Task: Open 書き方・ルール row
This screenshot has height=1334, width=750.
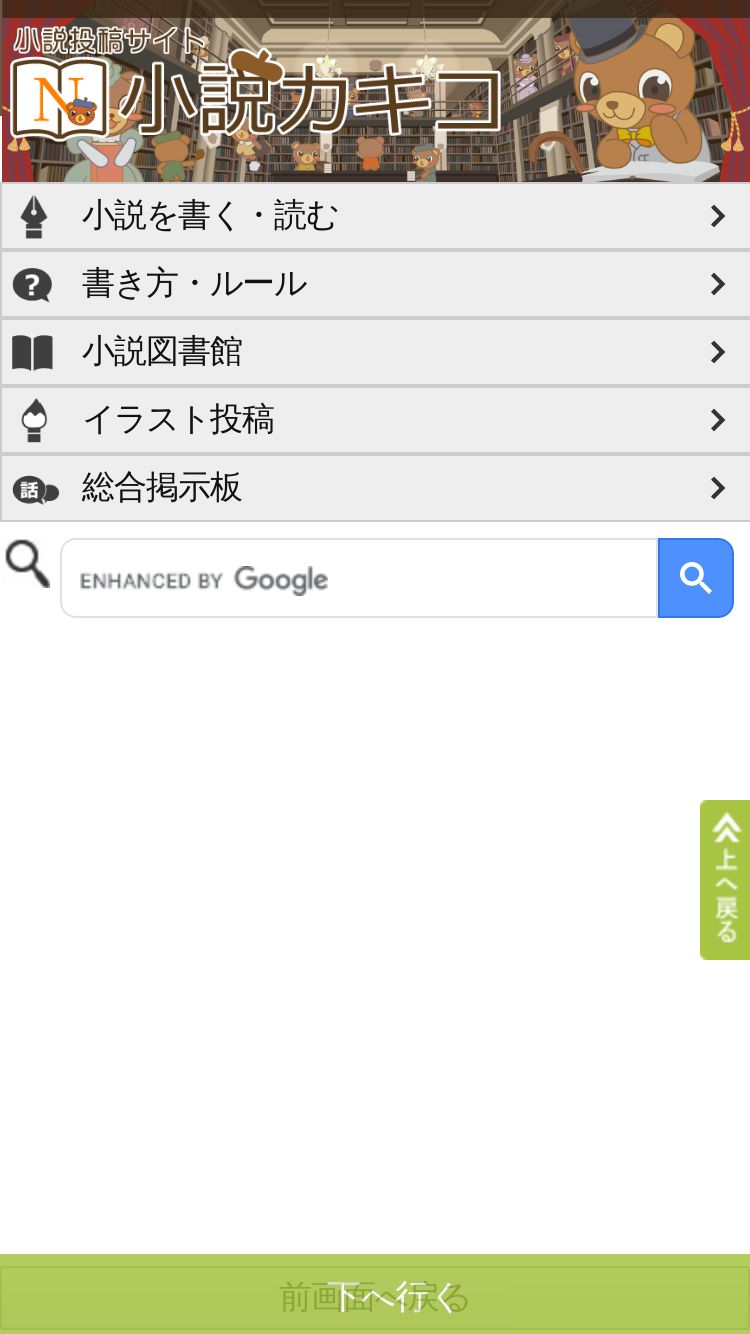Action: (375, 284)
